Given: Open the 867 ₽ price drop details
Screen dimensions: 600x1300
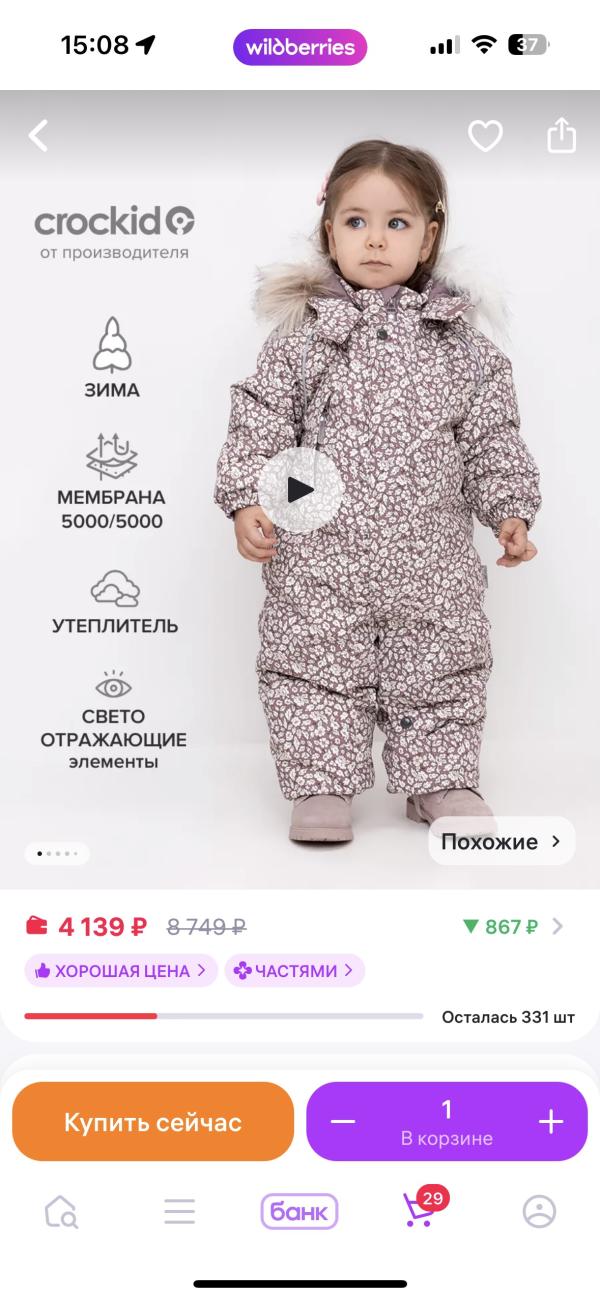Looking at the screenshot, I should (513, 927).
